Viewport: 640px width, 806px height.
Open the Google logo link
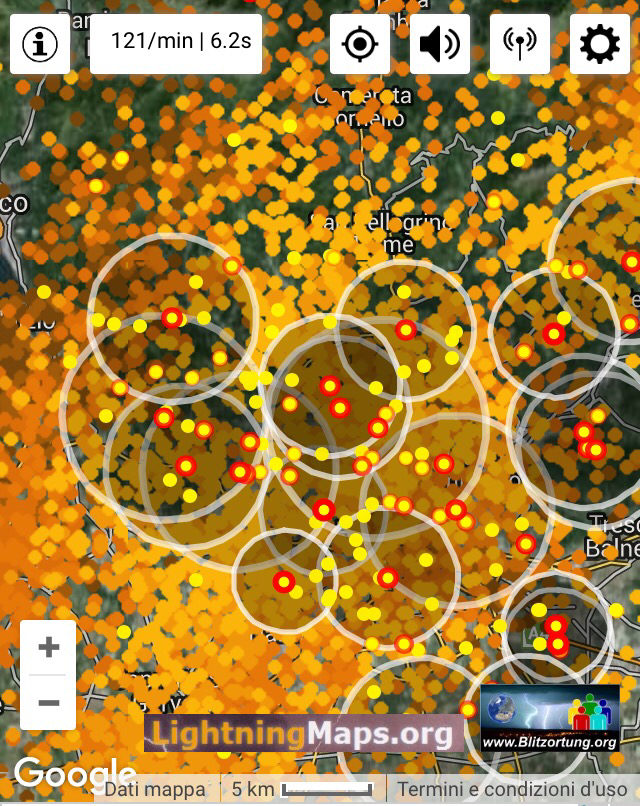[x=75, y=774]
